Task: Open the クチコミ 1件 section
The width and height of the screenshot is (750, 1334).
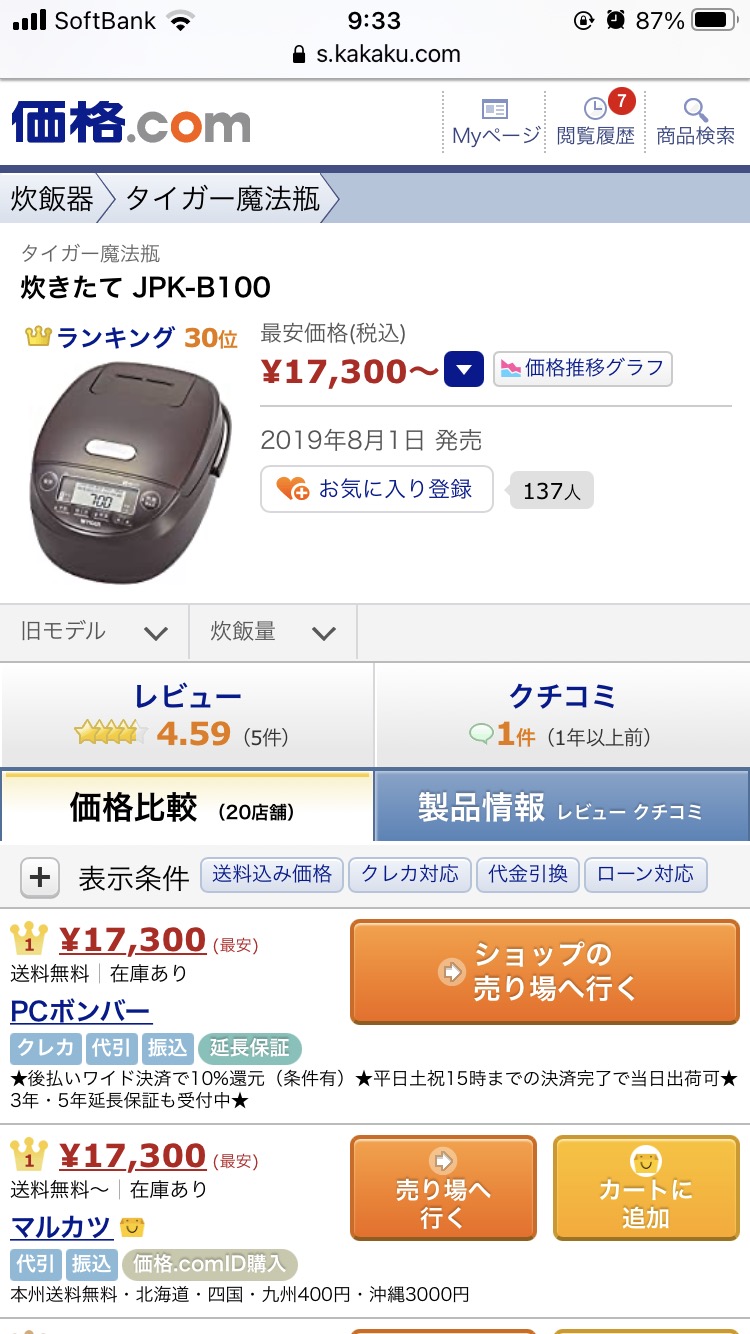Action: click(x=562, y=715)
